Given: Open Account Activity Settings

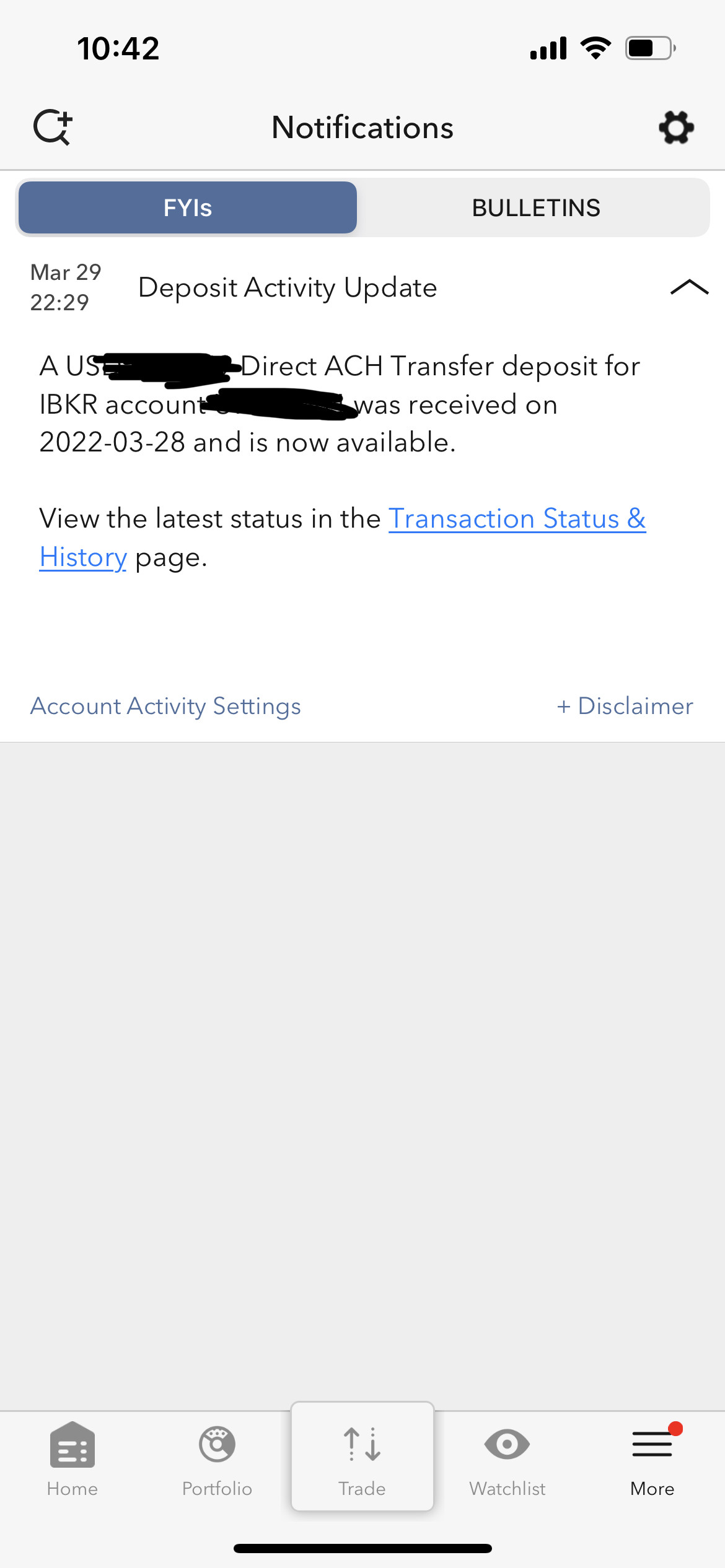Looking at the screenshot, I should point(165,706).
